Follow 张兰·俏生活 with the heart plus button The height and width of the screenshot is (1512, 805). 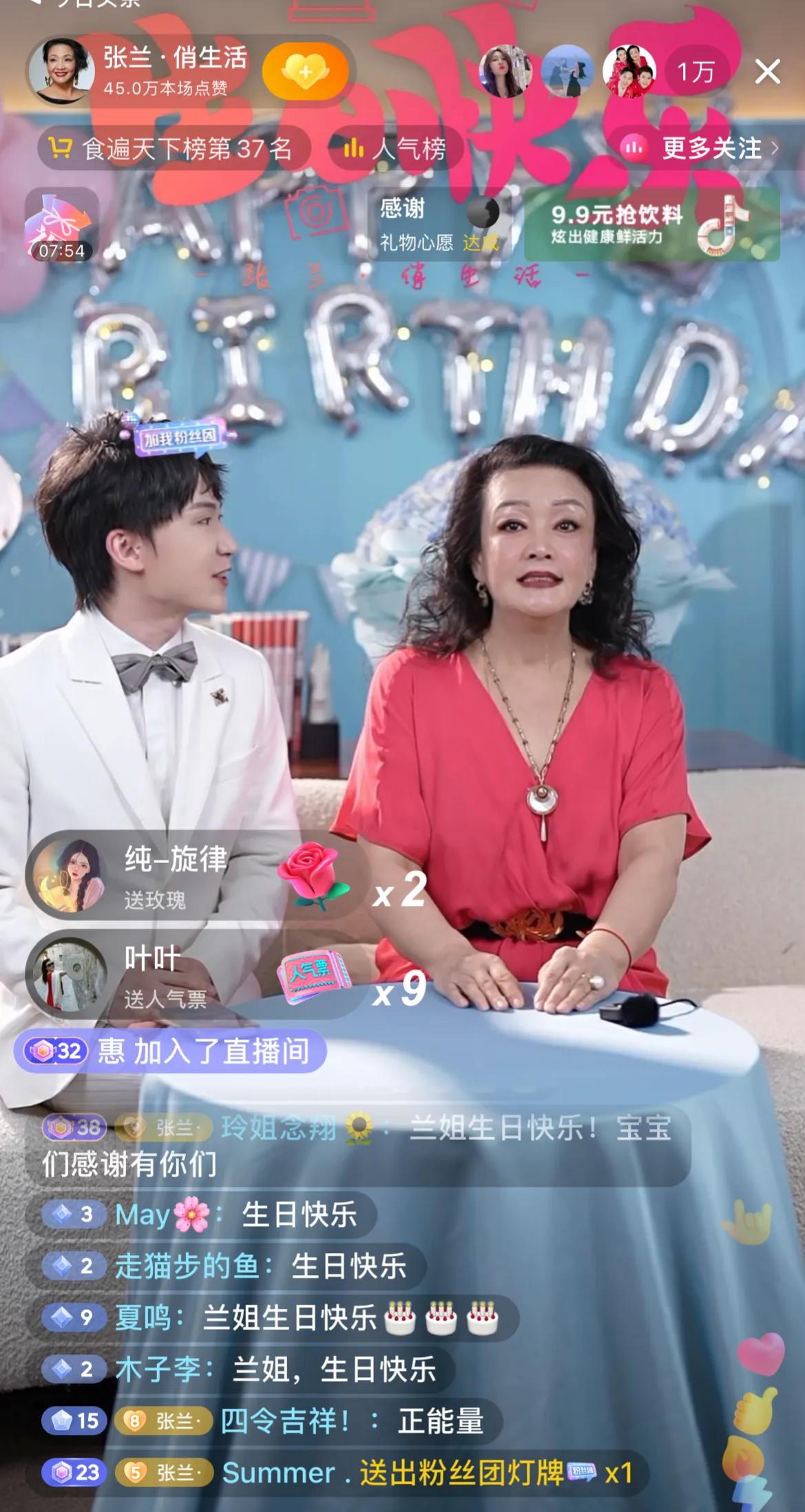(x=305, y=72)
